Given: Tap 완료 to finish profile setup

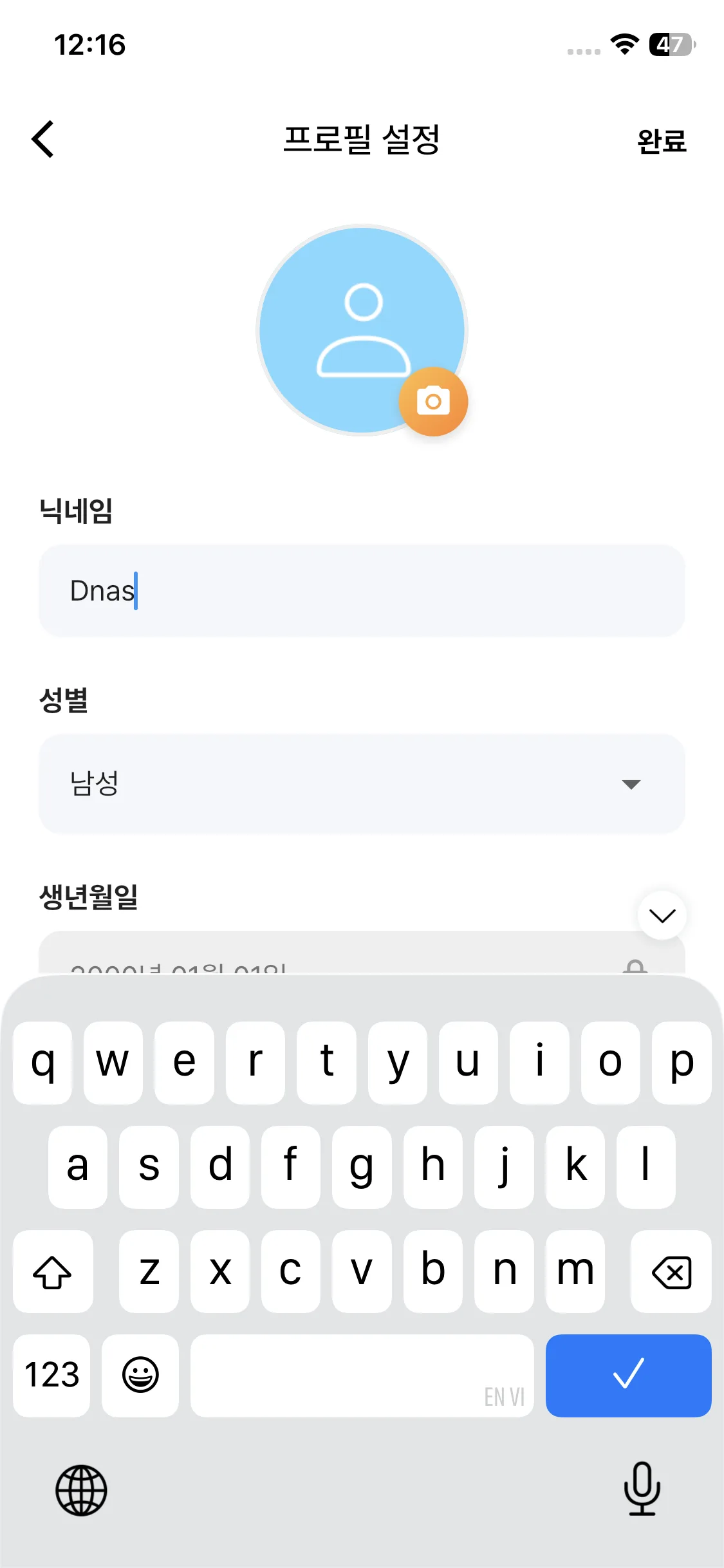Looking at the screenshot, I should (661, 141).
